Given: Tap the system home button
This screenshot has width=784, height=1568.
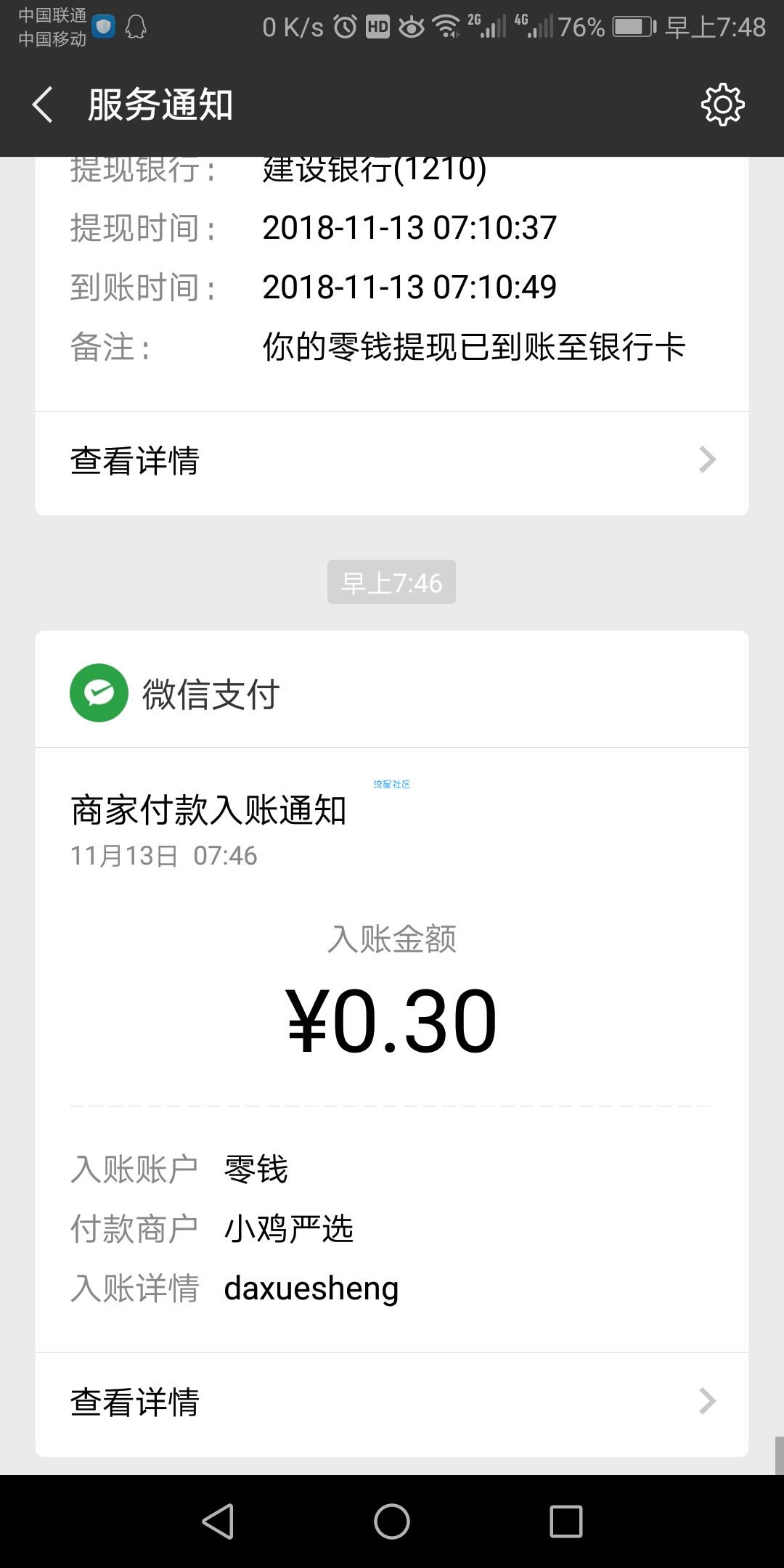Looking at the screenshot, I should point(392,1521).
